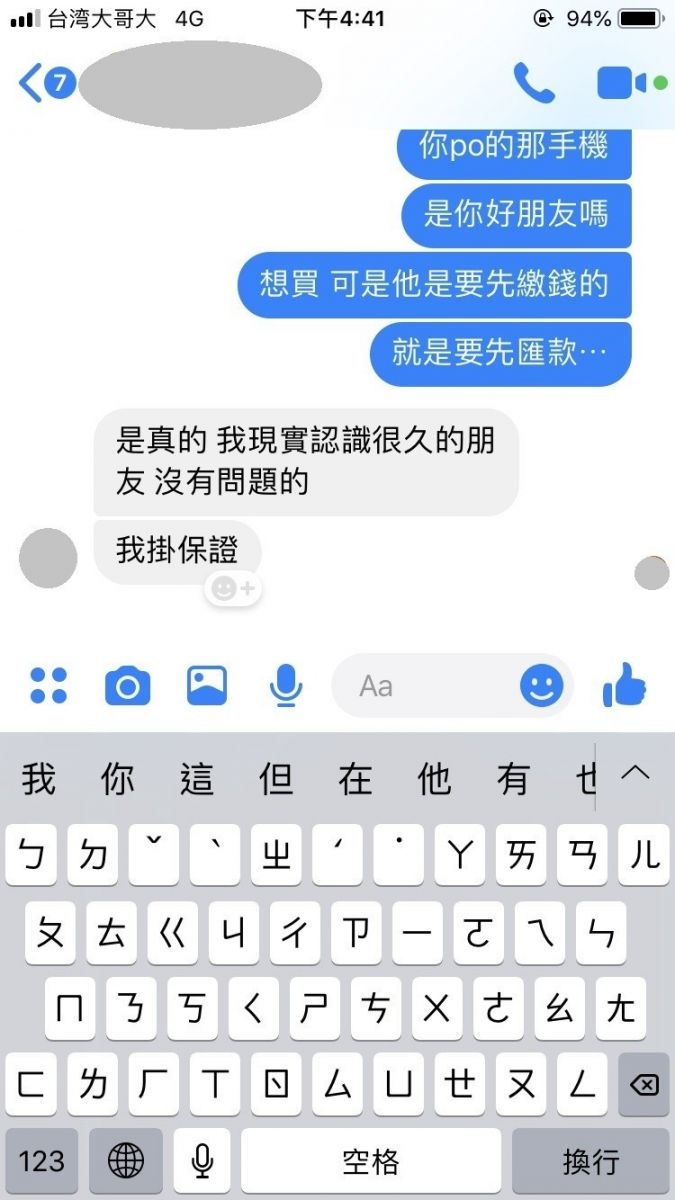Switch keyboard language with the globe key
Viewport: 675px width, 1200px height.
(x=126, y=1161)
